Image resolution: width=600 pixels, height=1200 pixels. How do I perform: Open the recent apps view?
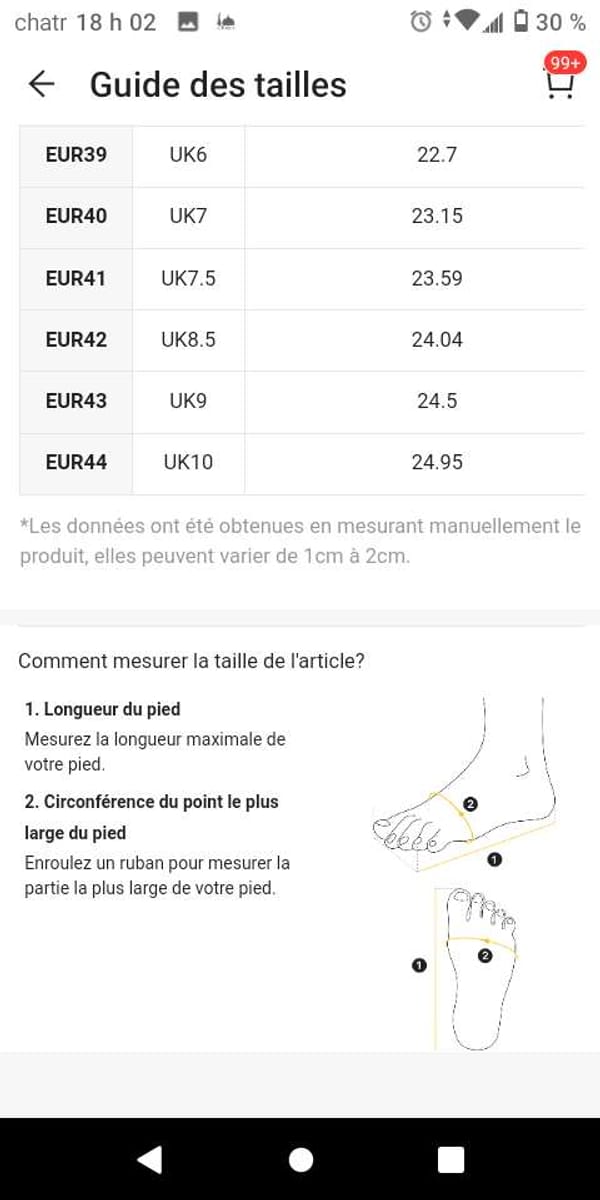pyautogui.click(x=451, y=1159)
